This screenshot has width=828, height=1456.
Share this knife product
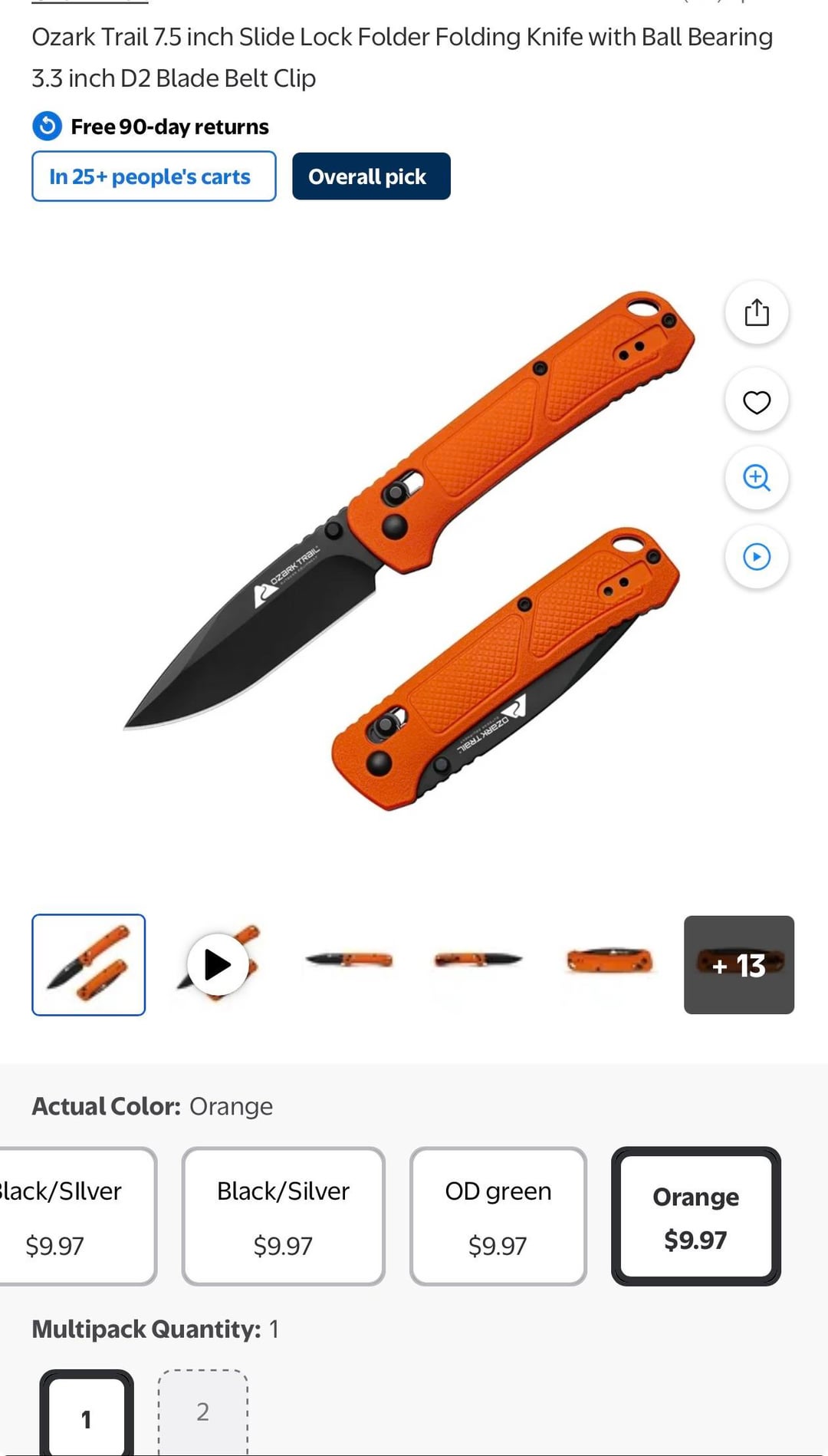756,312
